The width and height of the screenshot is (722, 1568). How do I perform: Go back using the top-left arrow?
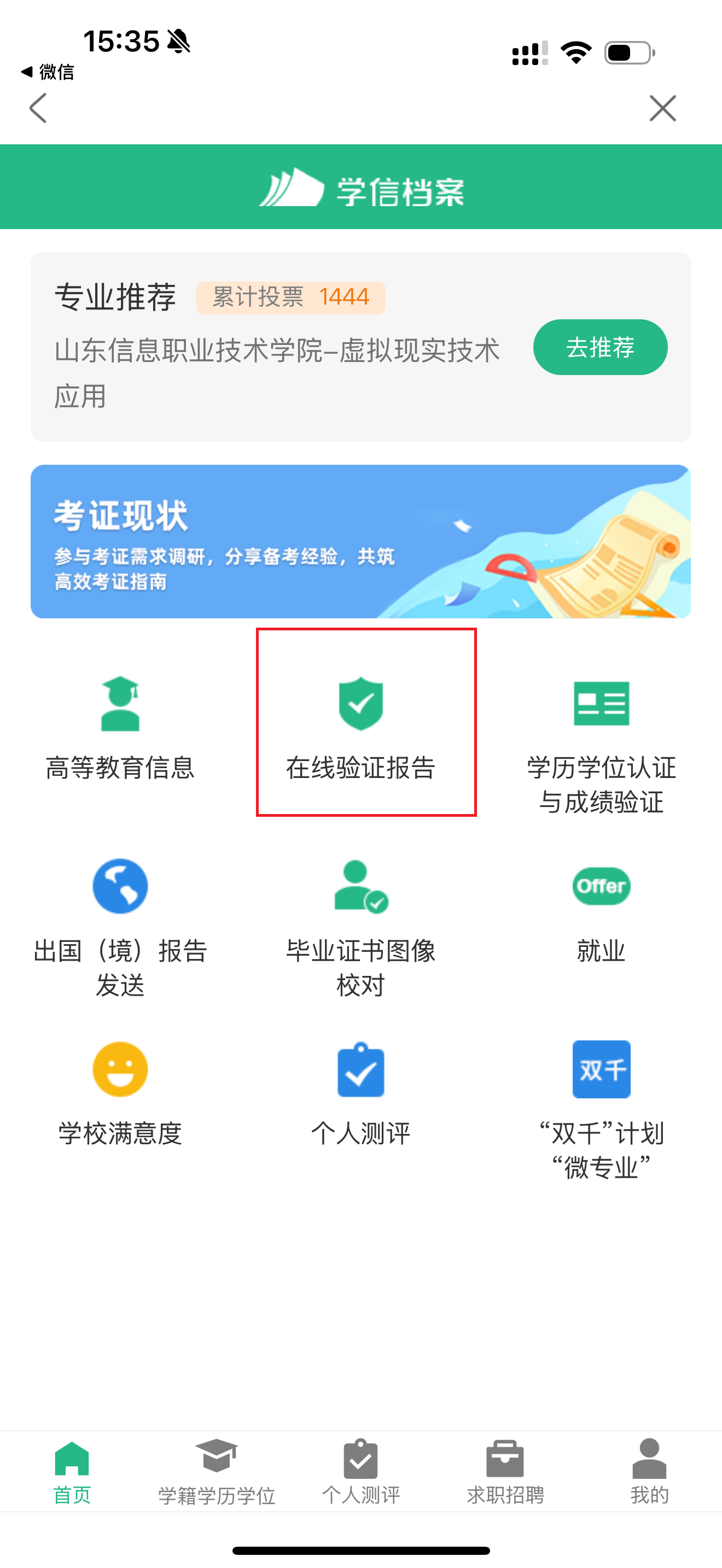point(38,108)
